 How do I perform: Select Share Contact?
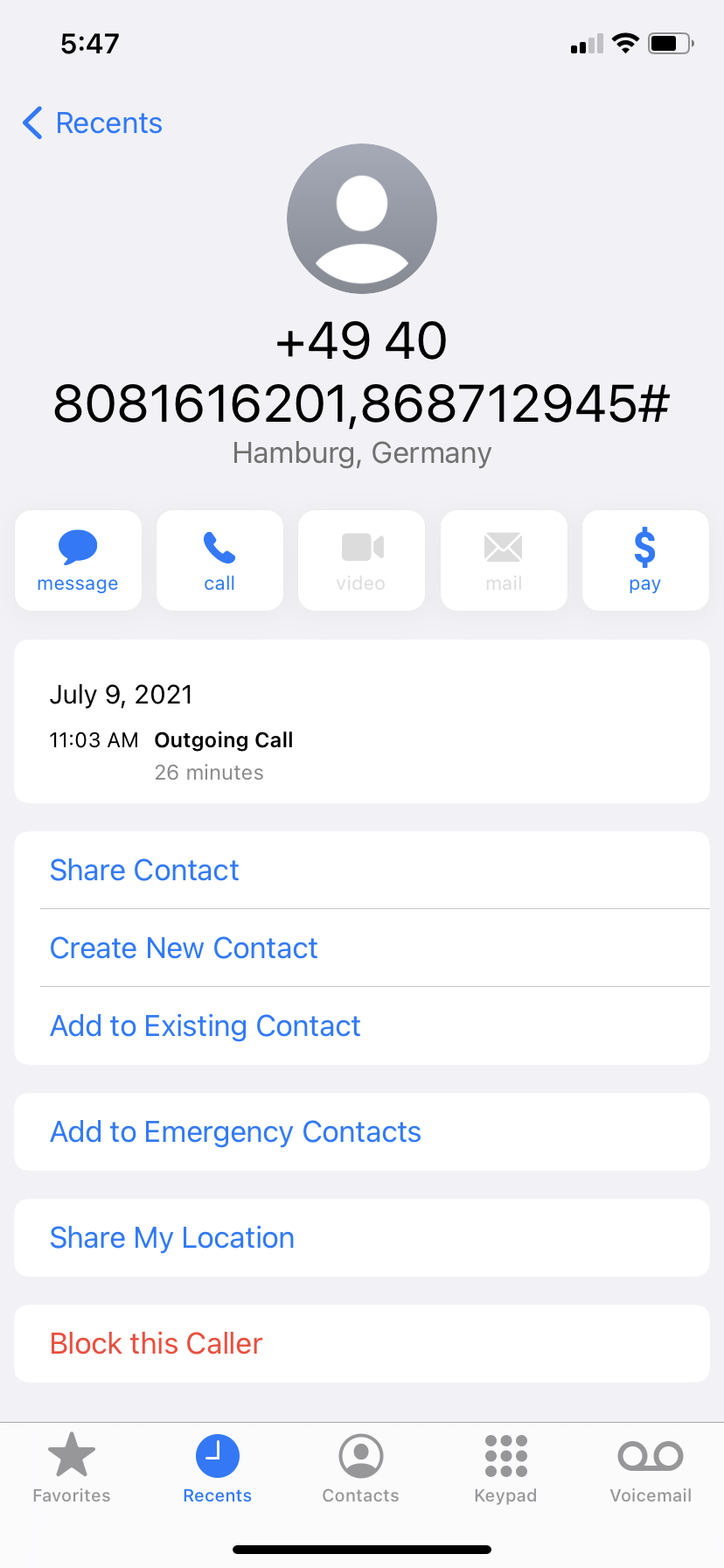coord(144,870)
